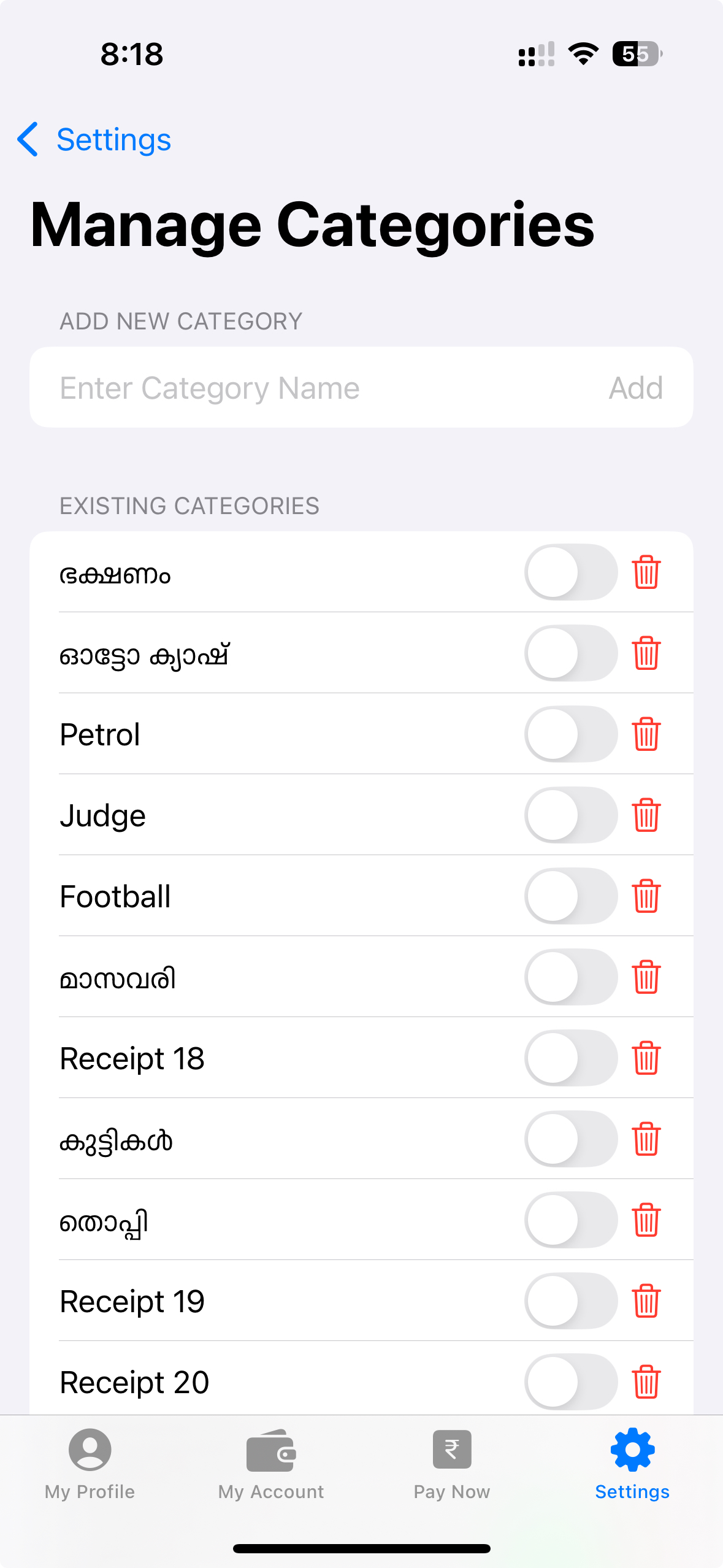Viewport: 723px width, 1568px height.
Task: Toggle the Petrol category switch
Action: click(570, 734)
